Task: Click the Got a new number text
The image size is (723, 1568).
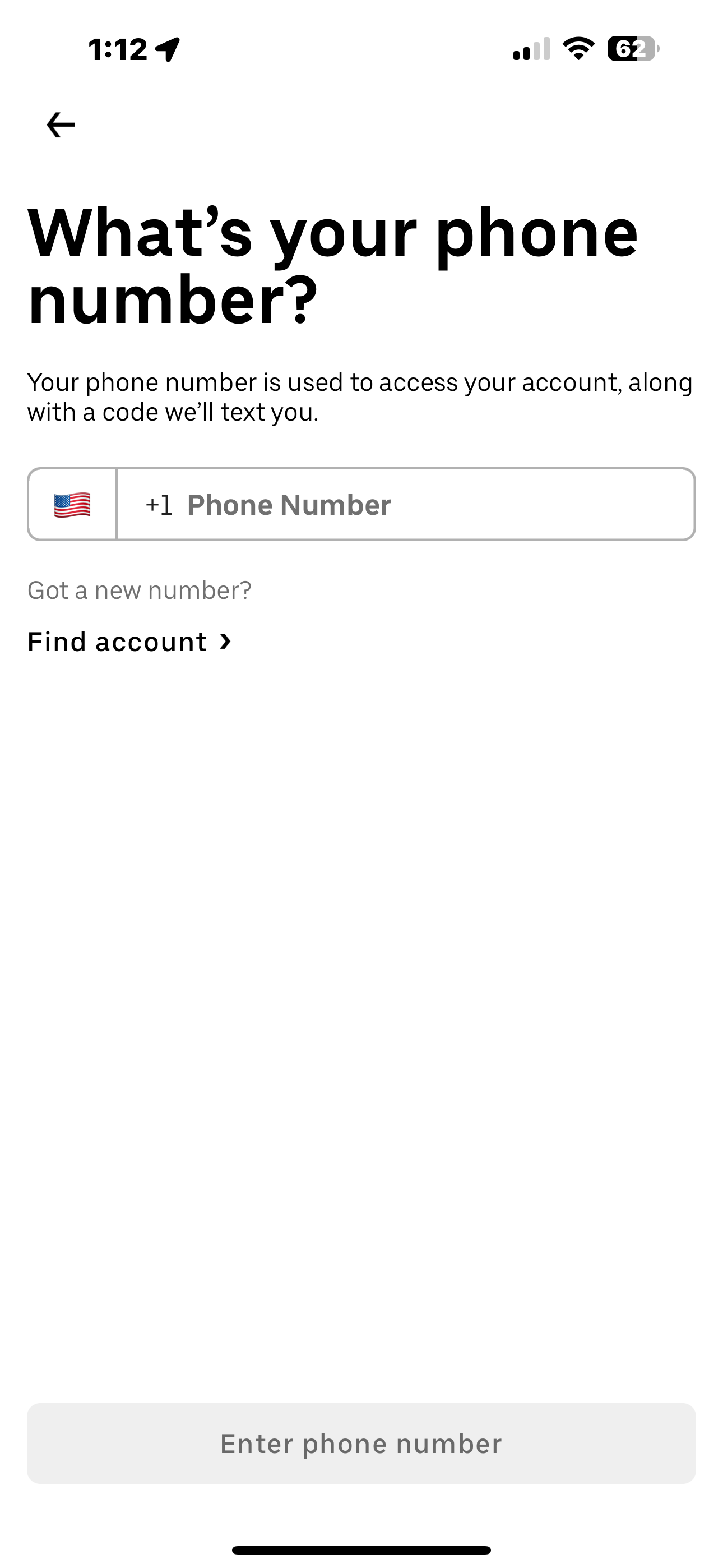Action: [x=140, y=589]
